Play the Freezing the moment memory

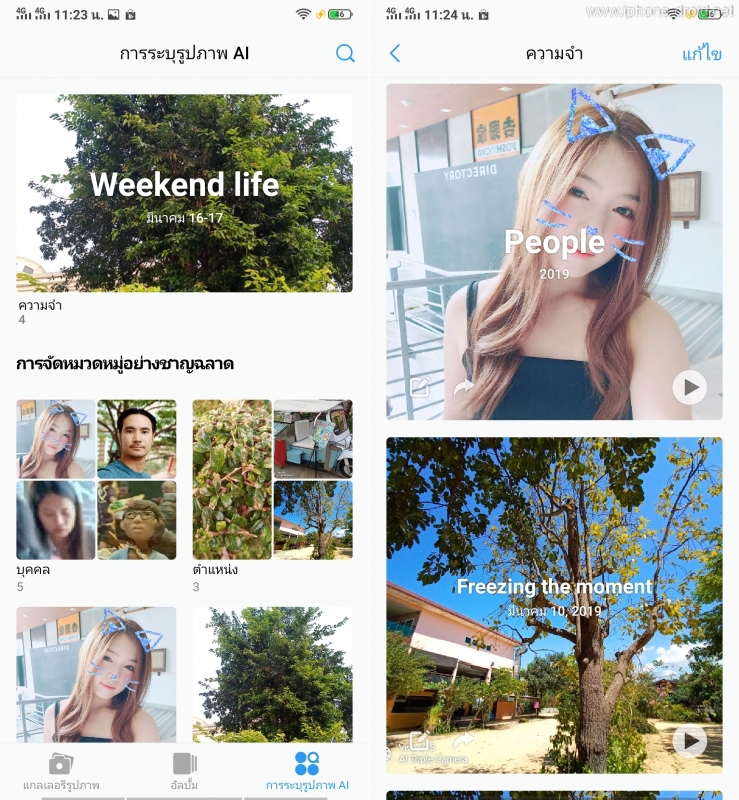689,741
